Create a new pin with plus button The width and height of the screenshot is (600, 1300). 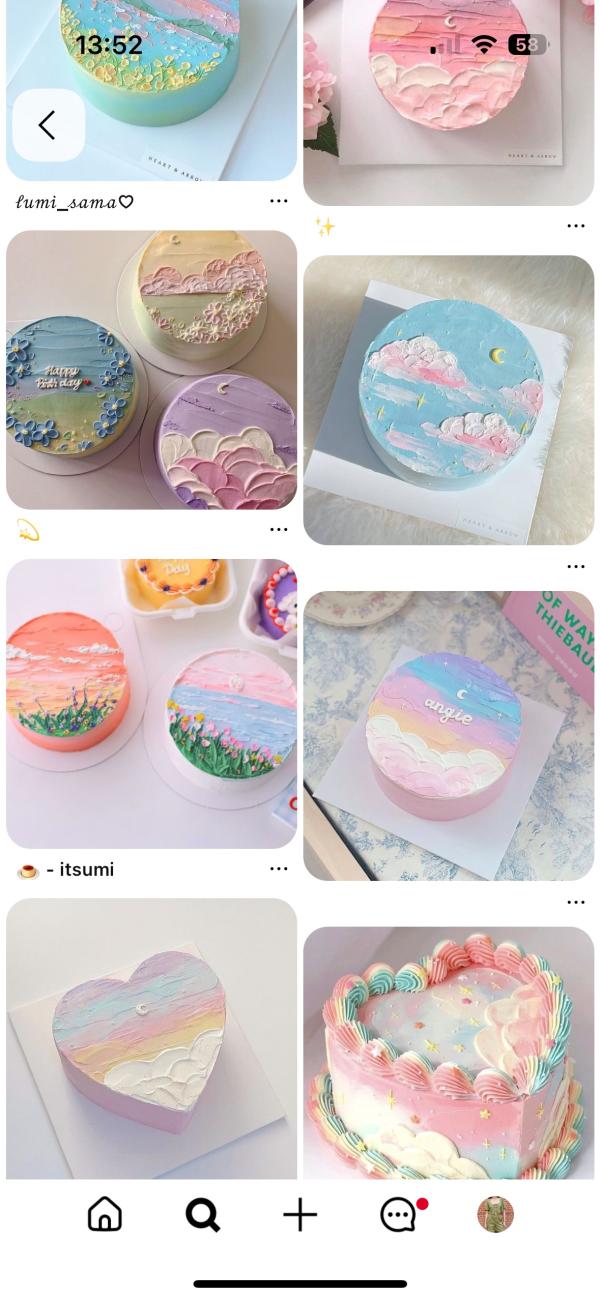[x=300, y=1215]
